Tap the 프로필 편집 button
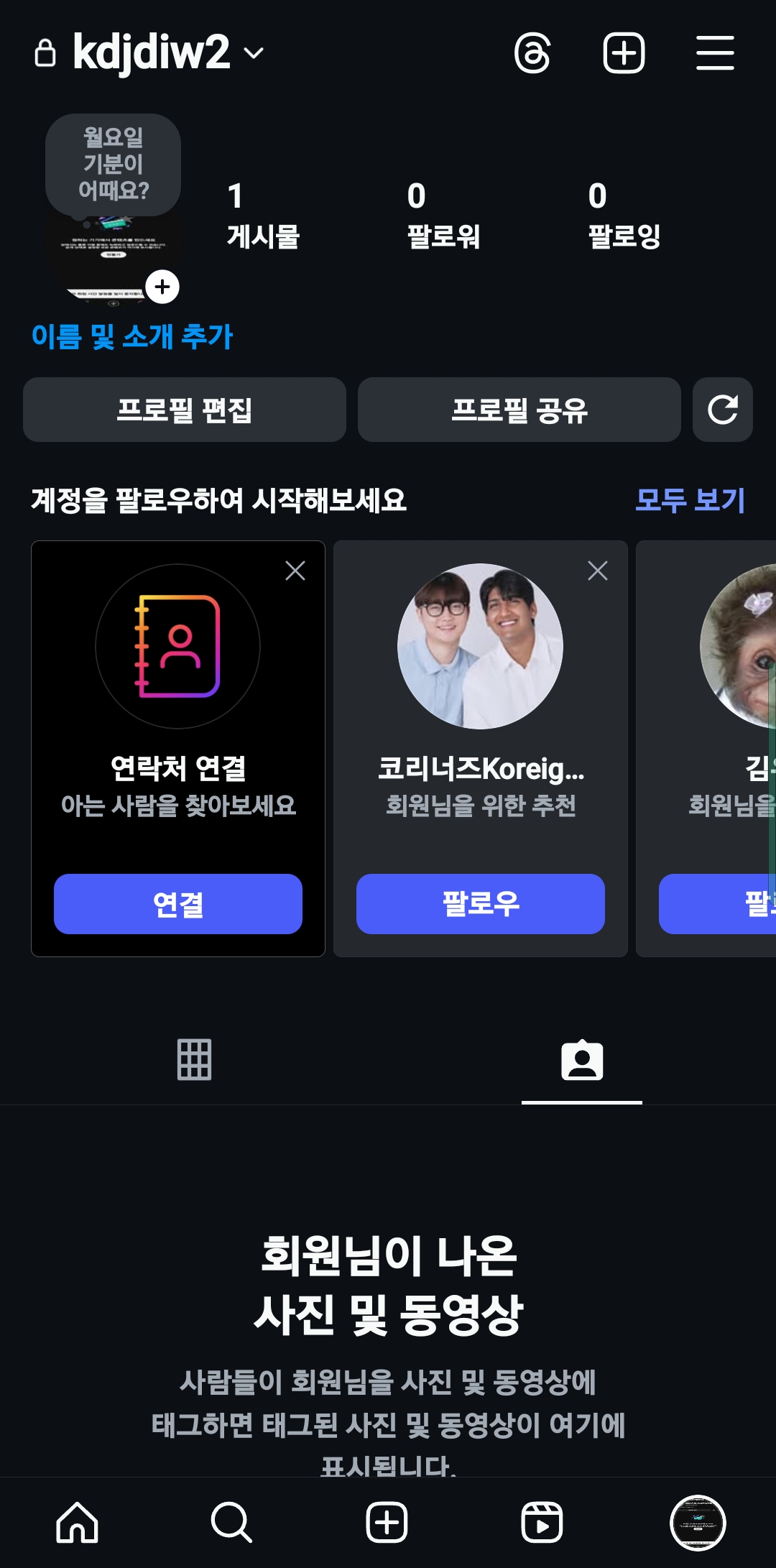776x1568 pixels. click(x=185, y=410)
